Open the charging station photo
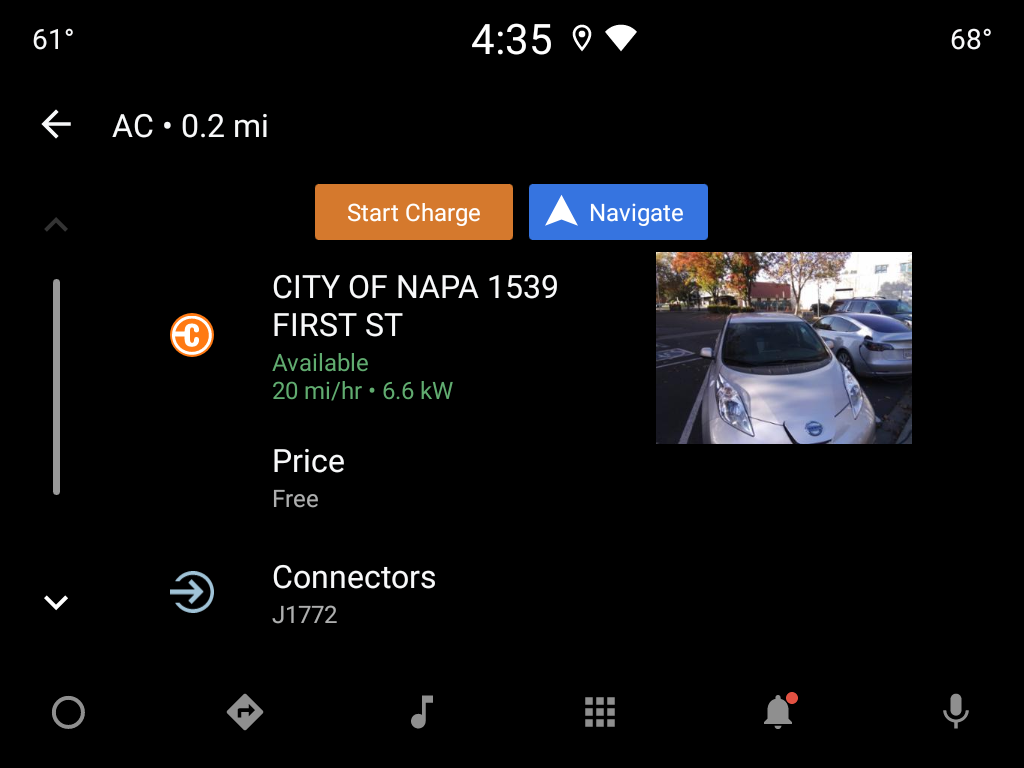The width and height of the screenshot is (1024, 768). tap(783, 347)
